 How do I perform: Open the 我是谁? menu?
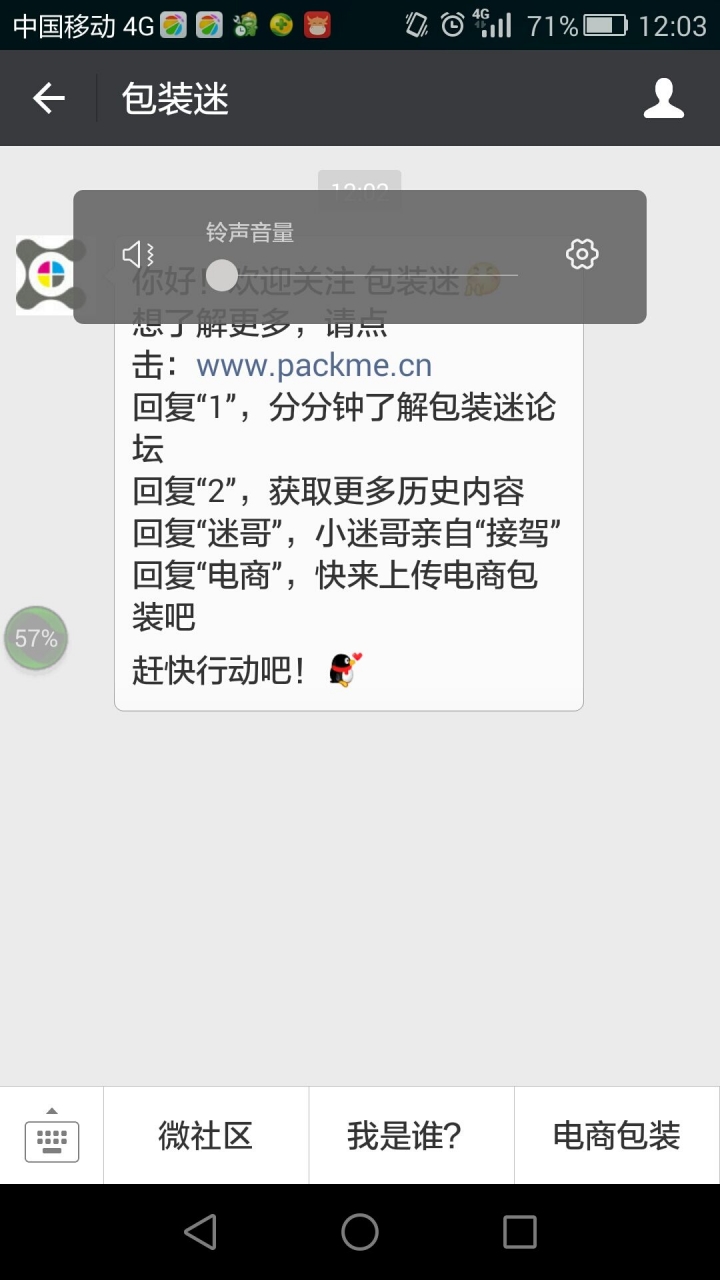[411, 1135]
